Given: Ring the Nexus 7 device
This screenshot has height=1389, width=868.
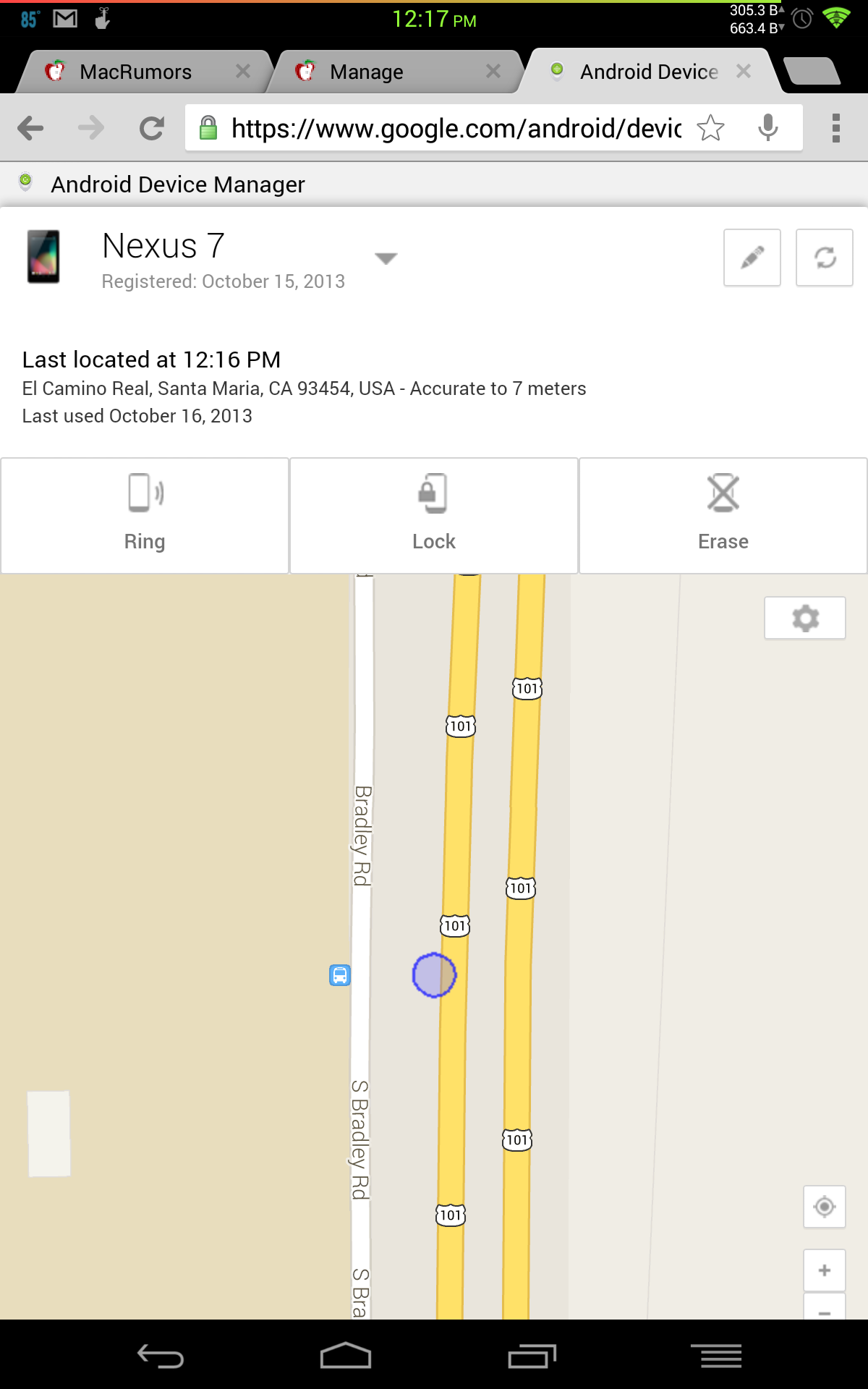Looking at the screenshot, I should pos(145,515).
